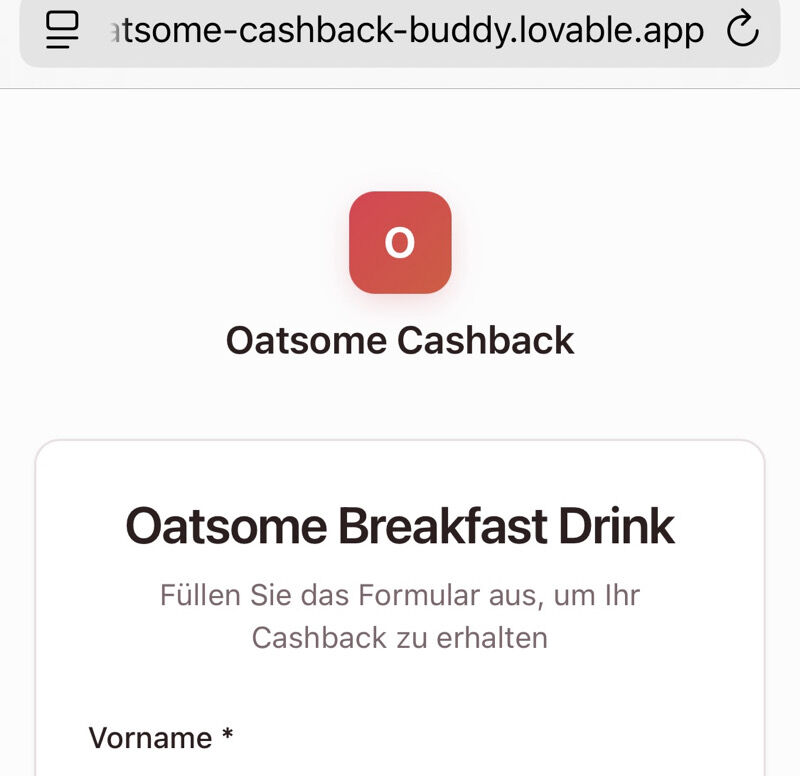The width and height of the screenshot is (800, 776).
Task: Tap the address bar URL
Action: pos(405,31)
